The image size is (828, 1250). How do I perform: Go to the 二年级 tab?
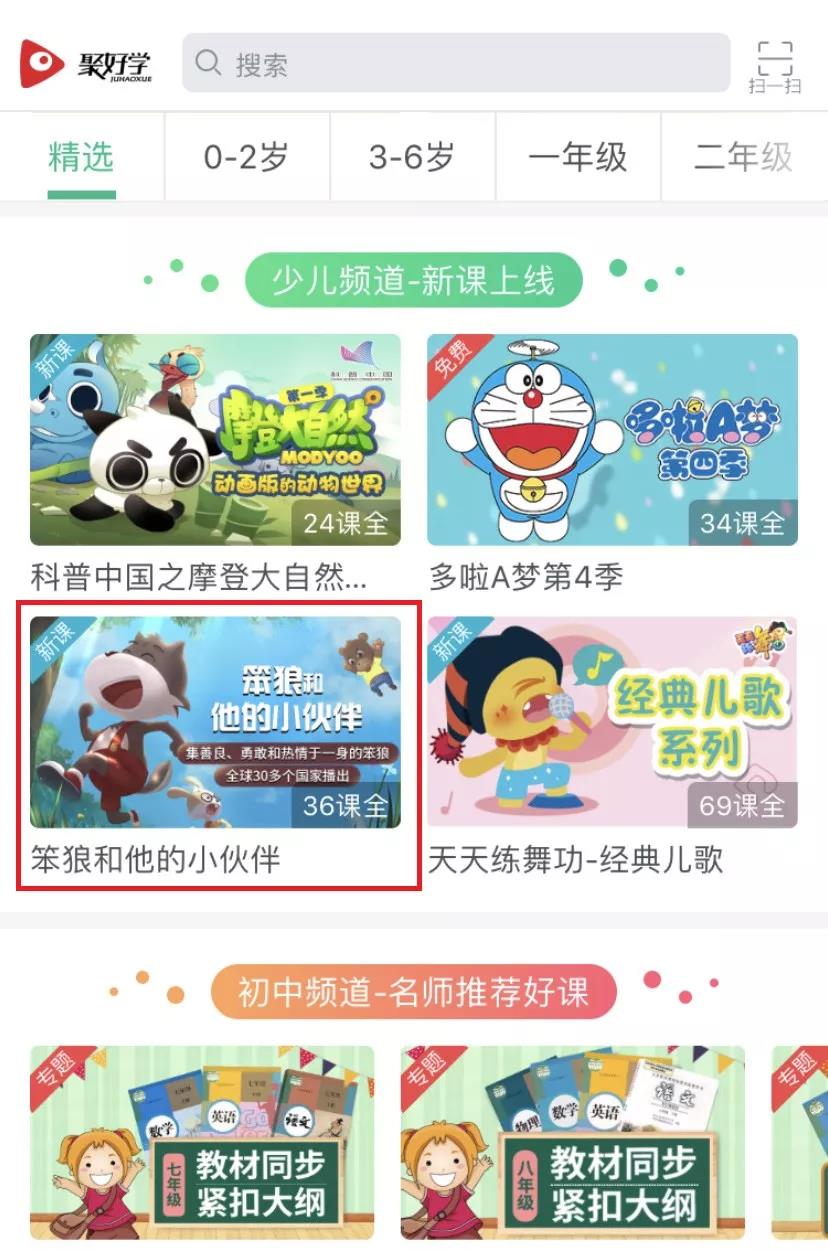pos(742,157)
